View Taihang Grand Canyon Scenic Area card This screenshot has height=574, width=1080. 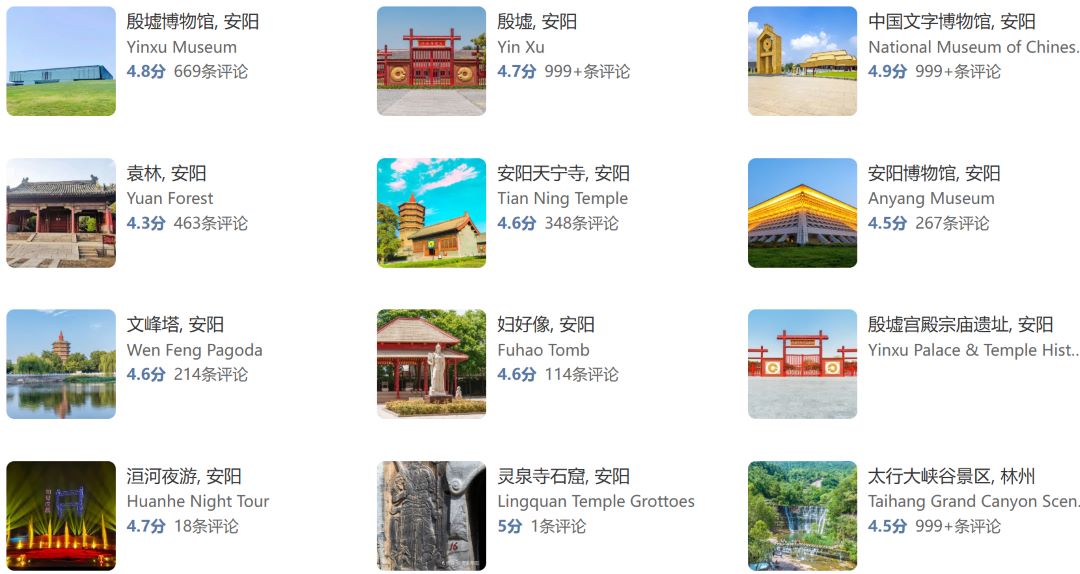click(970, 501)
